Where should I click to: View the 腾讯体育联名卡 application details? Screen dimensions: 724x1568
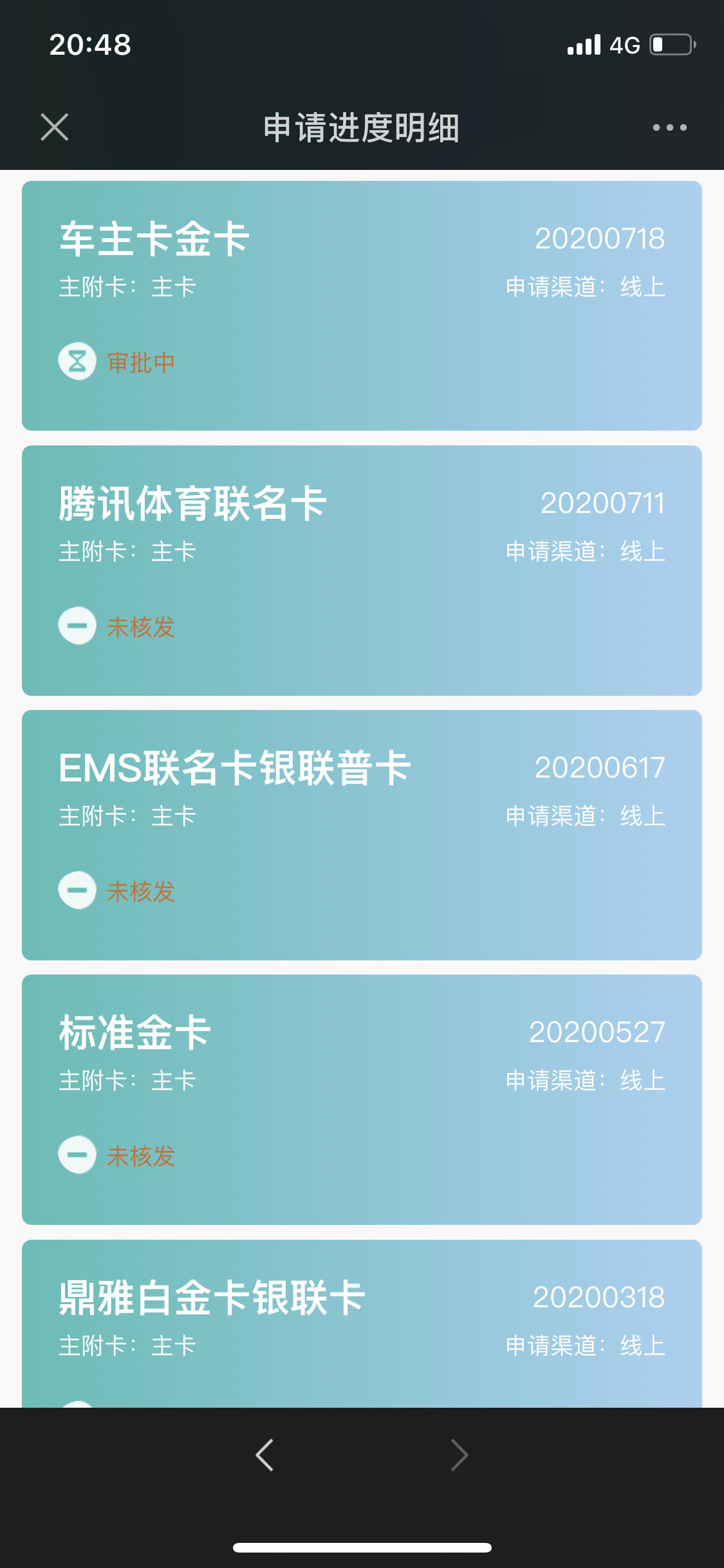click(x=362, y=570)
